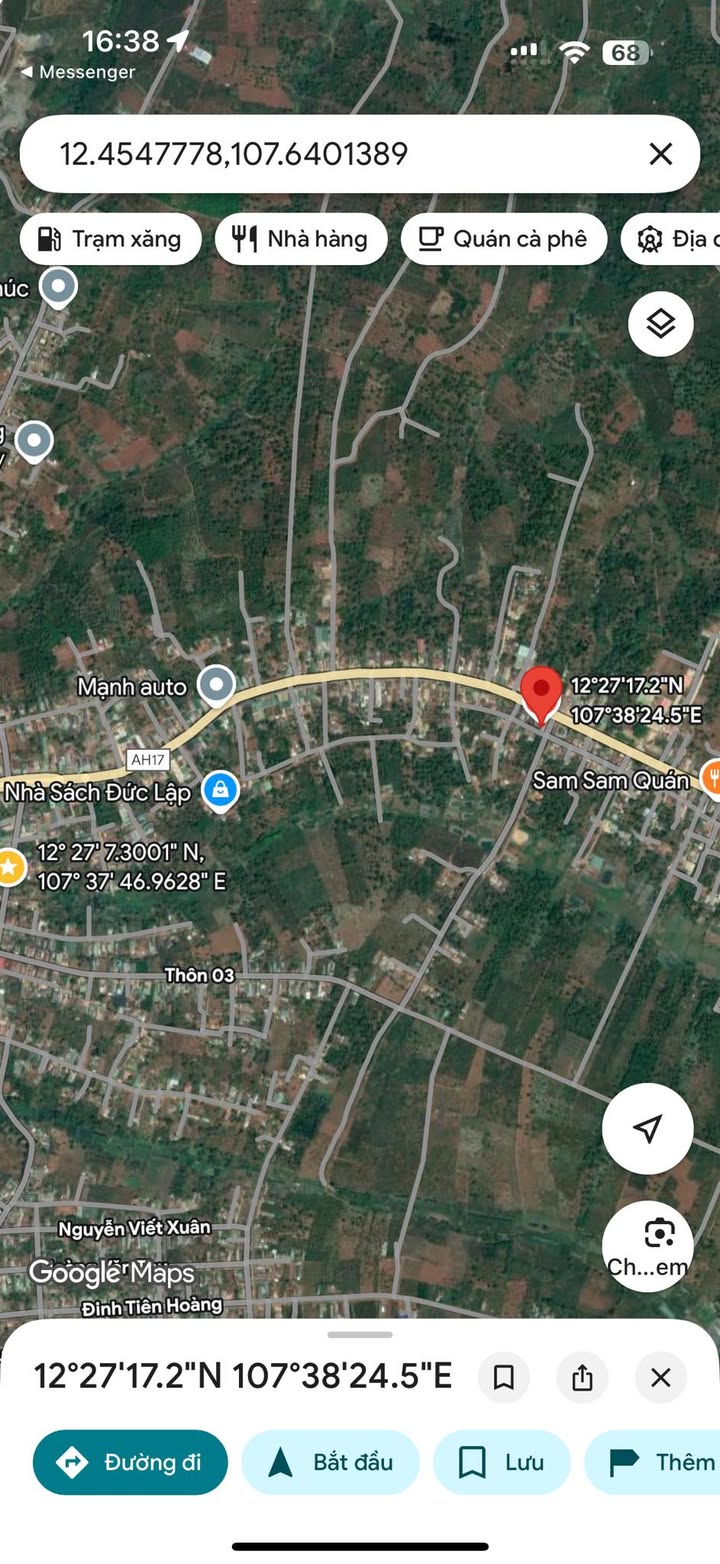Open Mạnh auto place marker

216,686
